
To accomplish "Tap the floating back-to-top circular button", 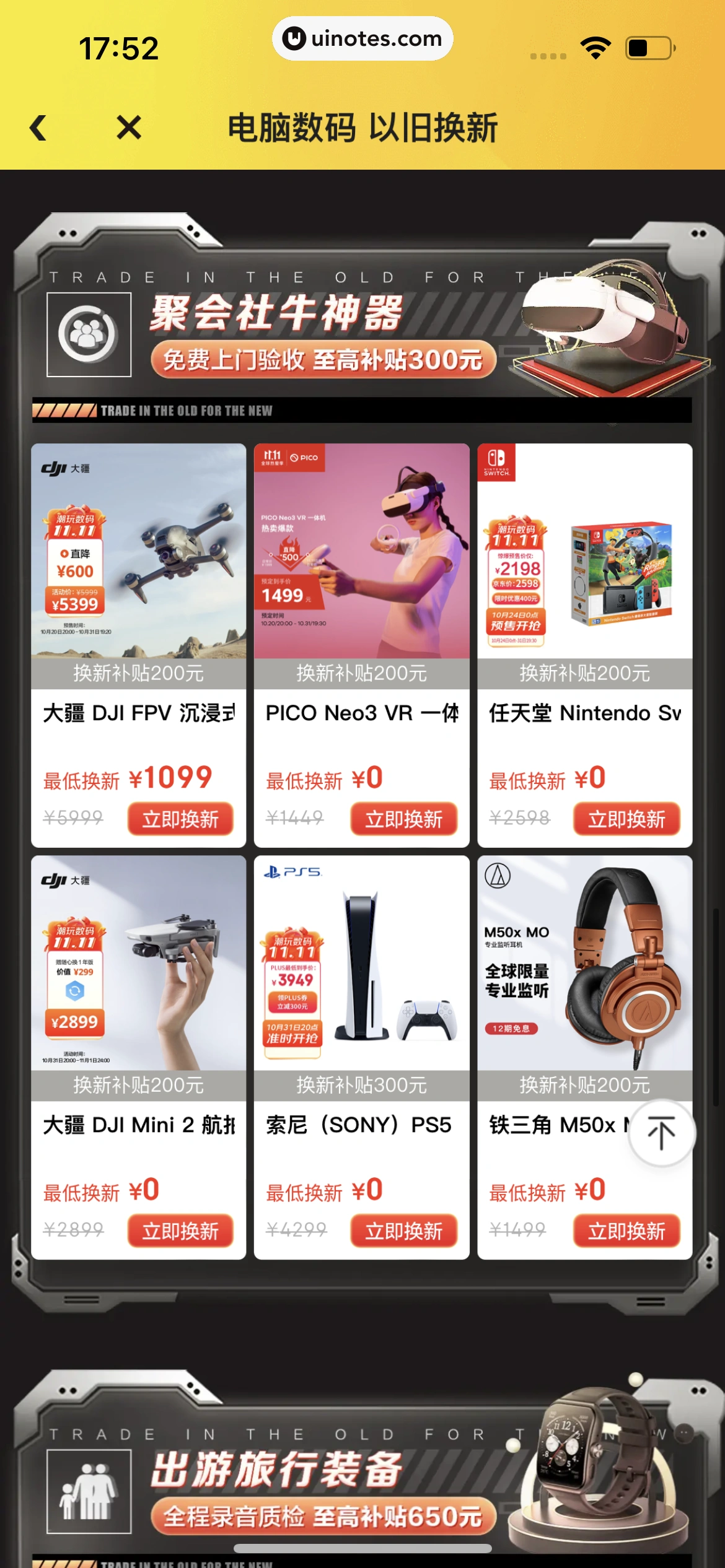I will pyautogui.click(x=661, y=1131).
